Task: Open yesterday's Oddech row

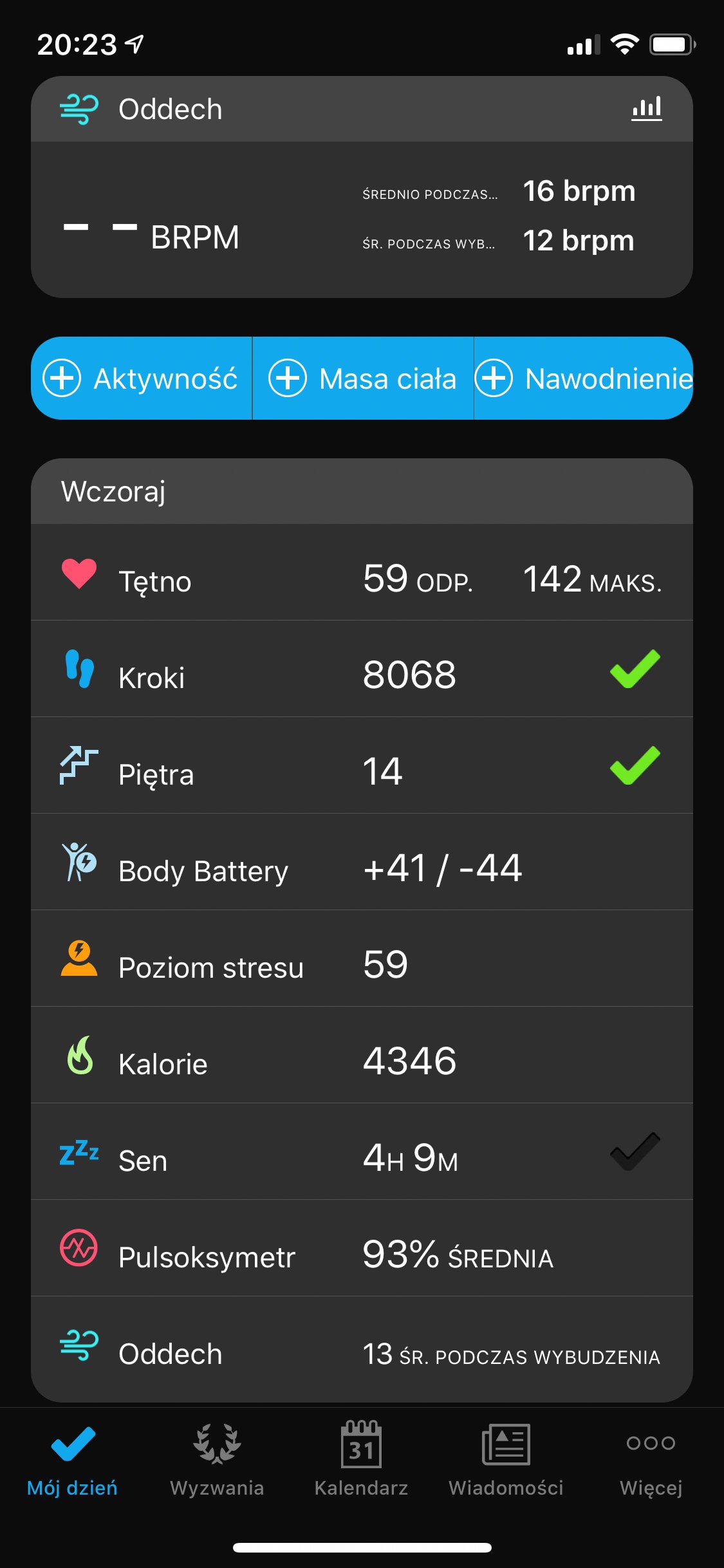Action: (362, 1349)
